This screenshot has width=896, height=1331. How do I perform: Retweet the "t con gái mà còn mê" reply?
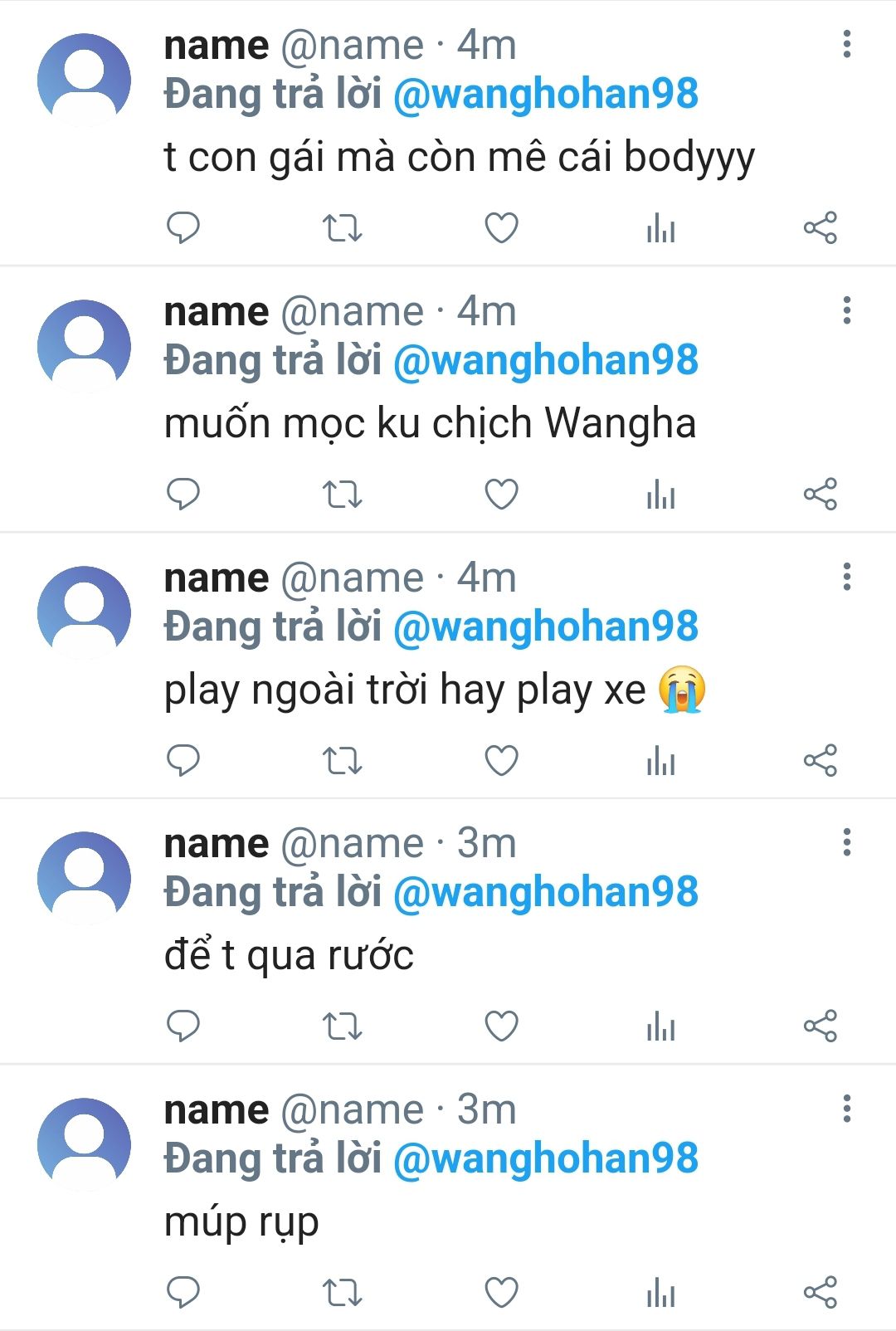pyautogui.click(x=342, y=227)
